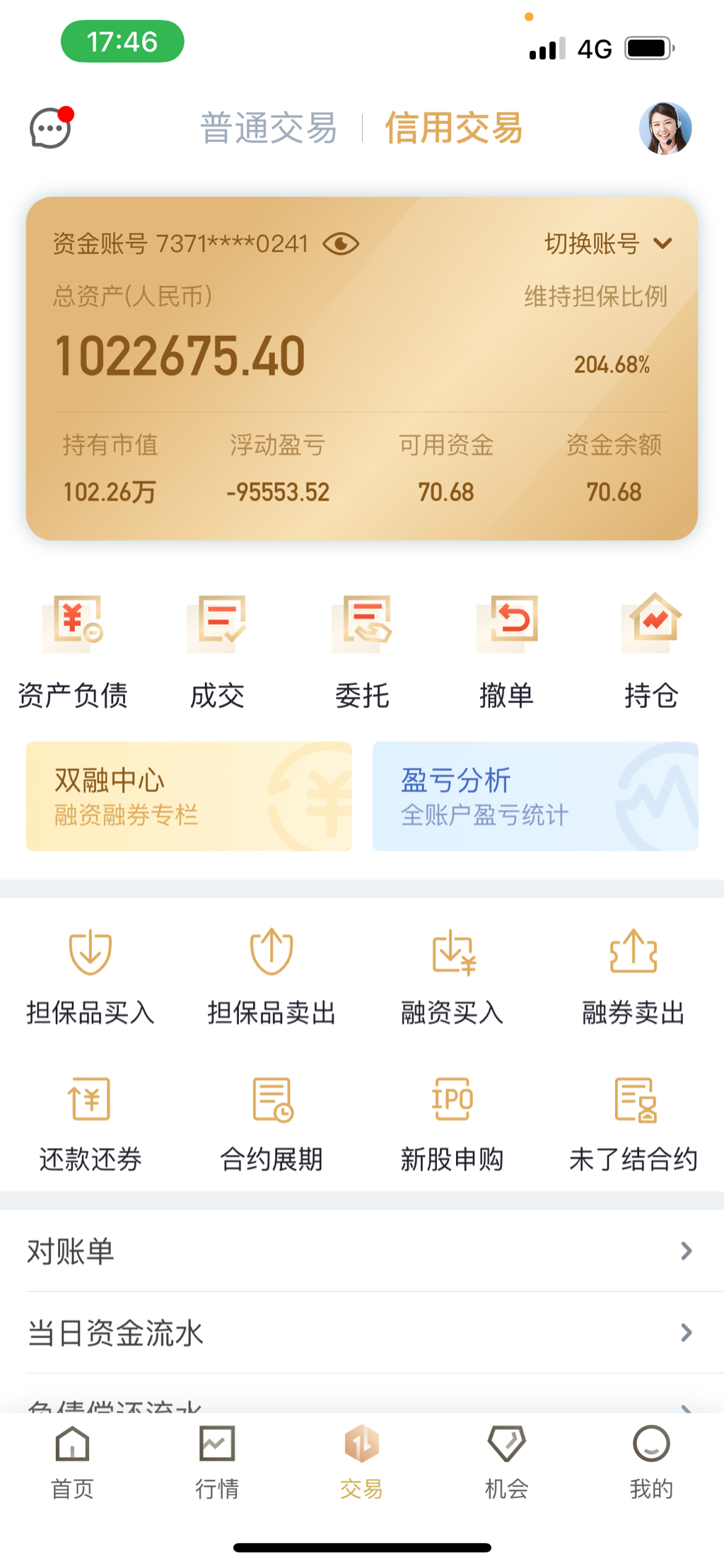Select 融券卖出

(x=633, y=977)
